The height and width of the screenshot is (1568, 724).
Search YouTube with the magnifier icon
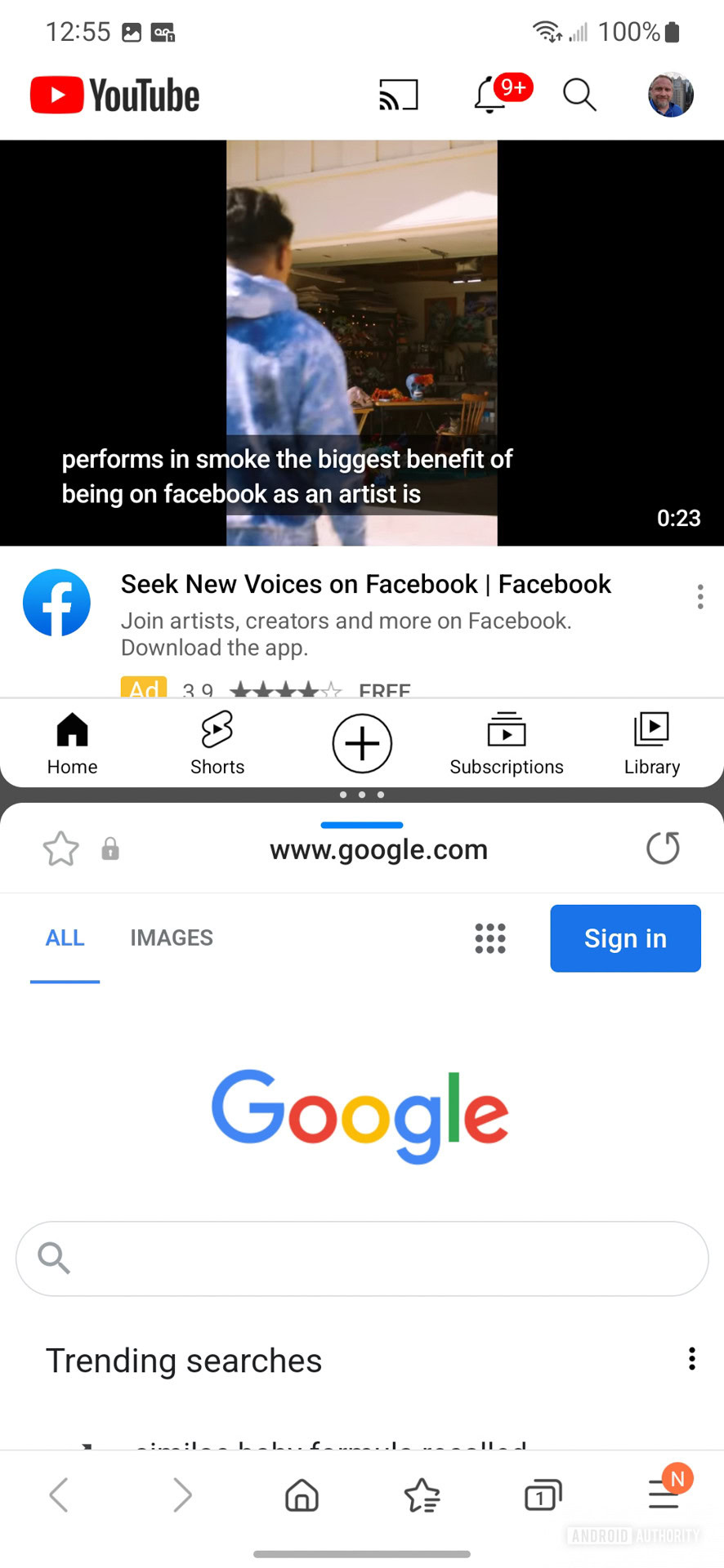point(579,95)
